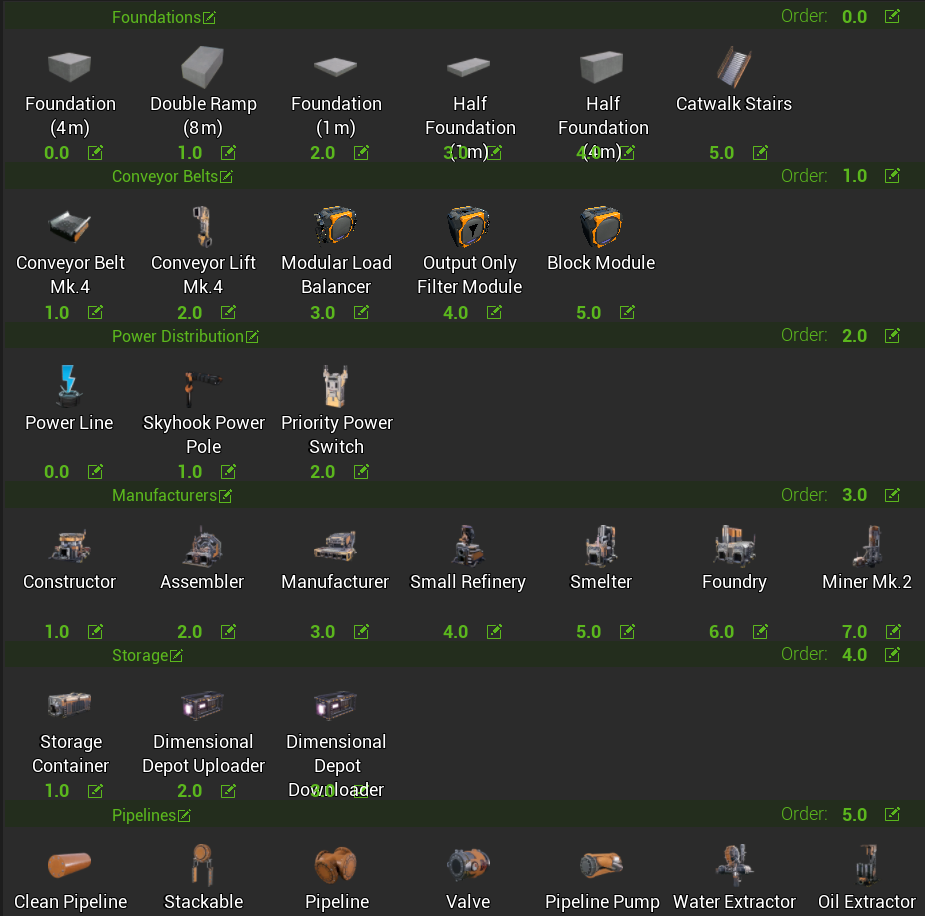The image size is (925, 916).
Task: Edit order of Foundation (4 m) item
Action: (95, 153)
